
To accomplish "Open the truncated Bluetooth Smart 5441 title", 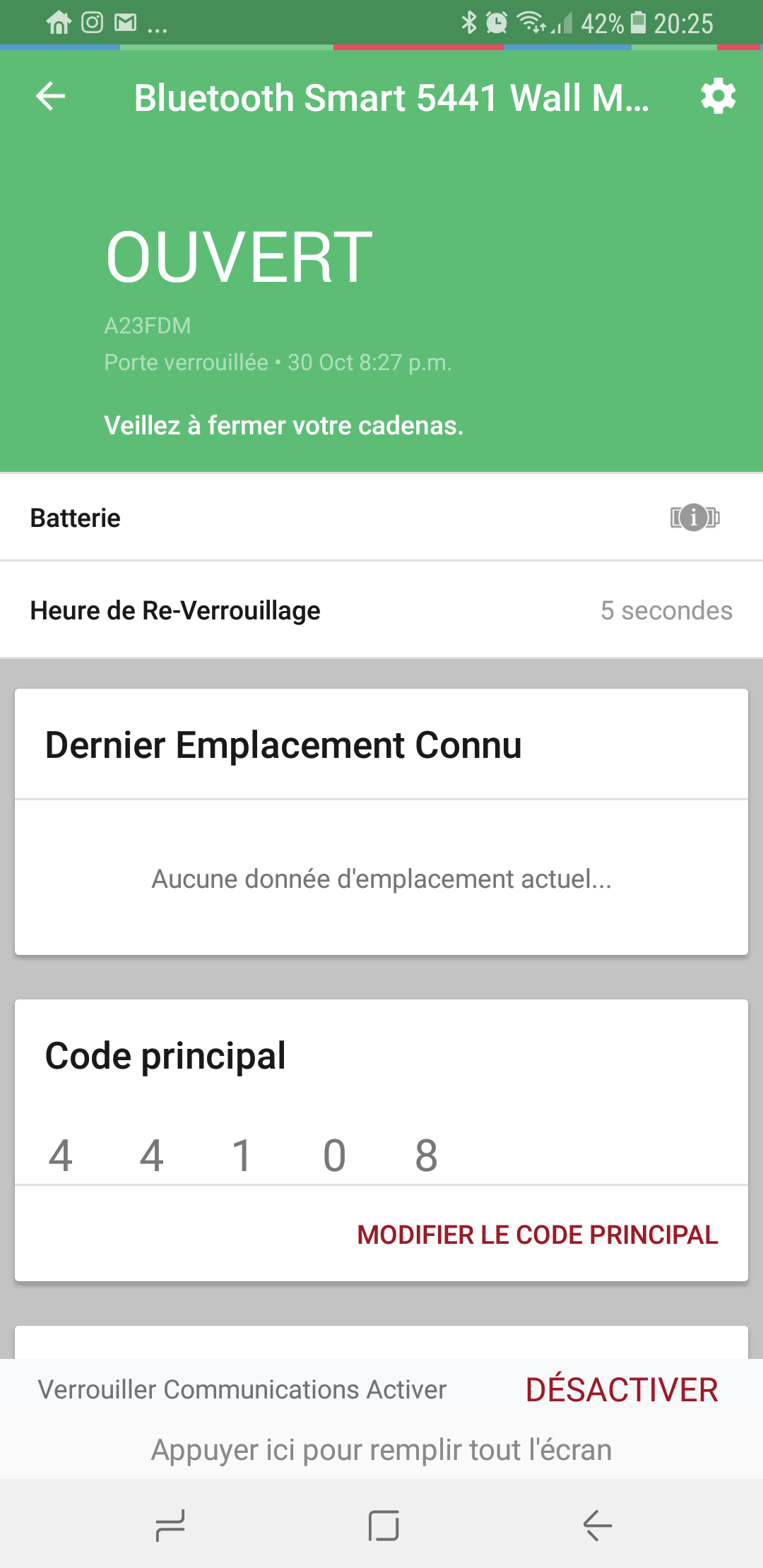I will (x=392, y=97).
